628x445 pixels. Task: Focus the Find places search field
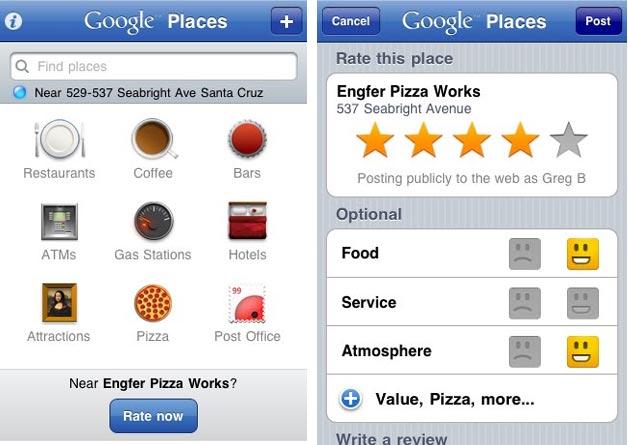(x=155, y=67)
